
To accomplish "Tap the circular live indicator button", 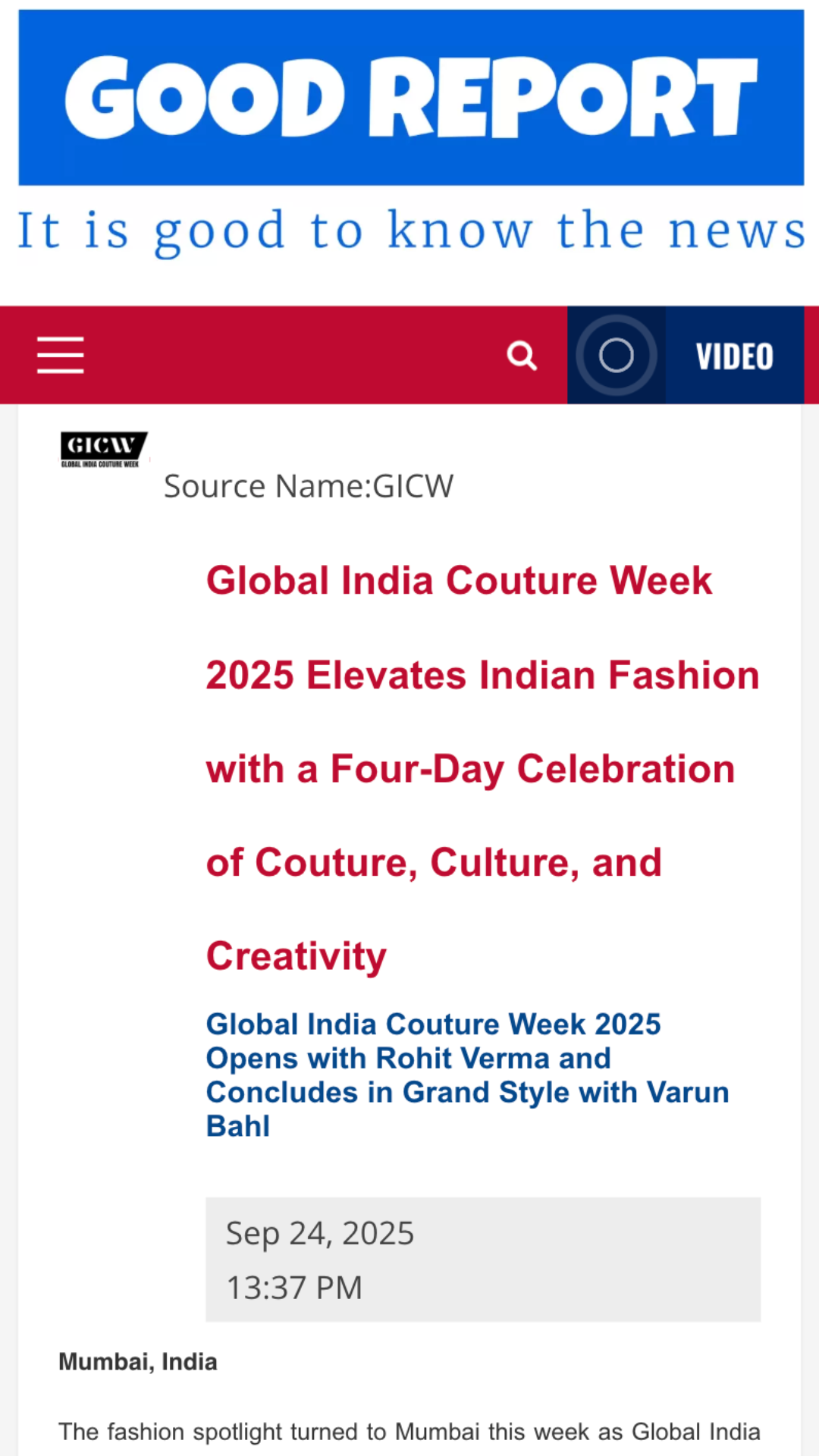I will point(616,355).
